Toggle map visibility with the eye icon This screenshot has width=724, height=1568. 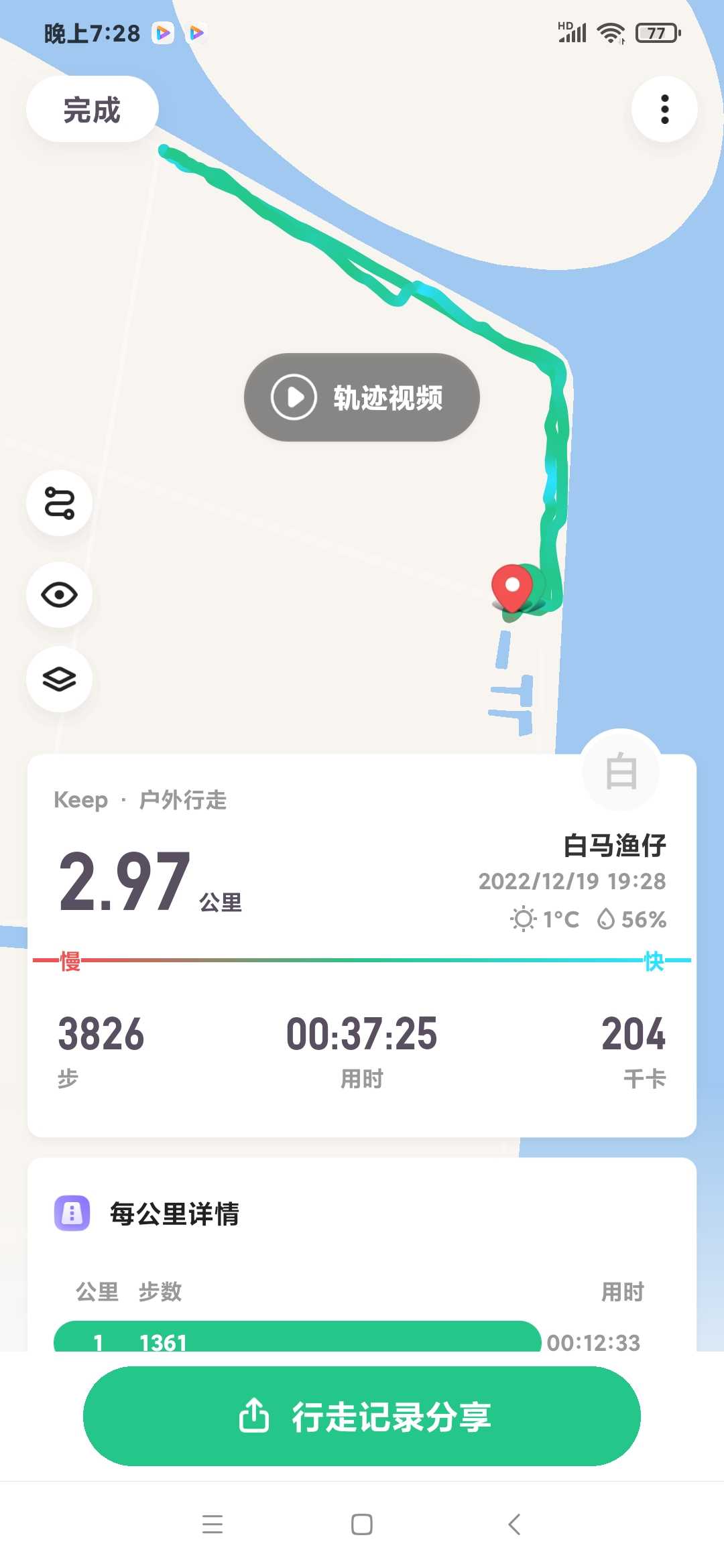[x=60, y=595]
